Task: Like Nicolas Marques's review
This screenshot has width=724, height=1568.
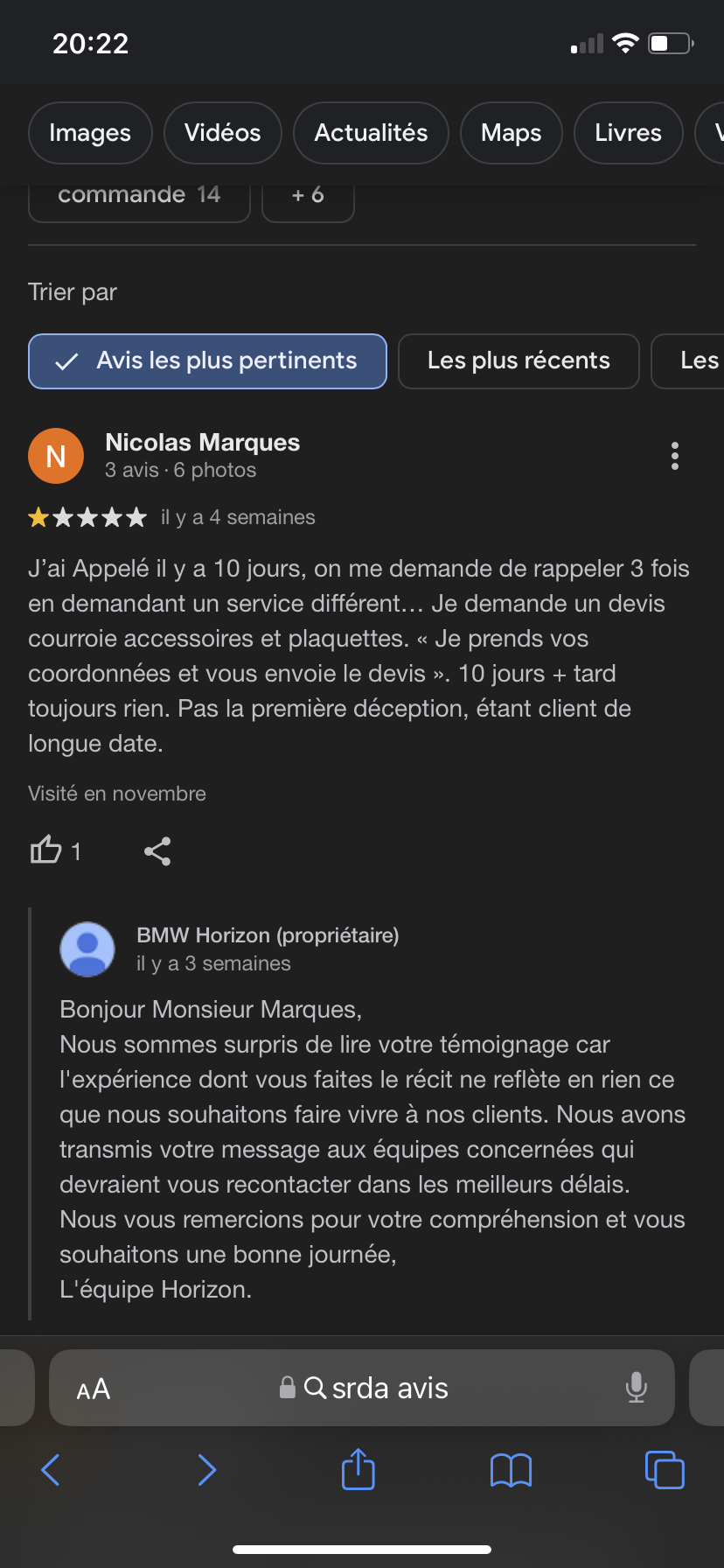Action: [x=46, y=850]
